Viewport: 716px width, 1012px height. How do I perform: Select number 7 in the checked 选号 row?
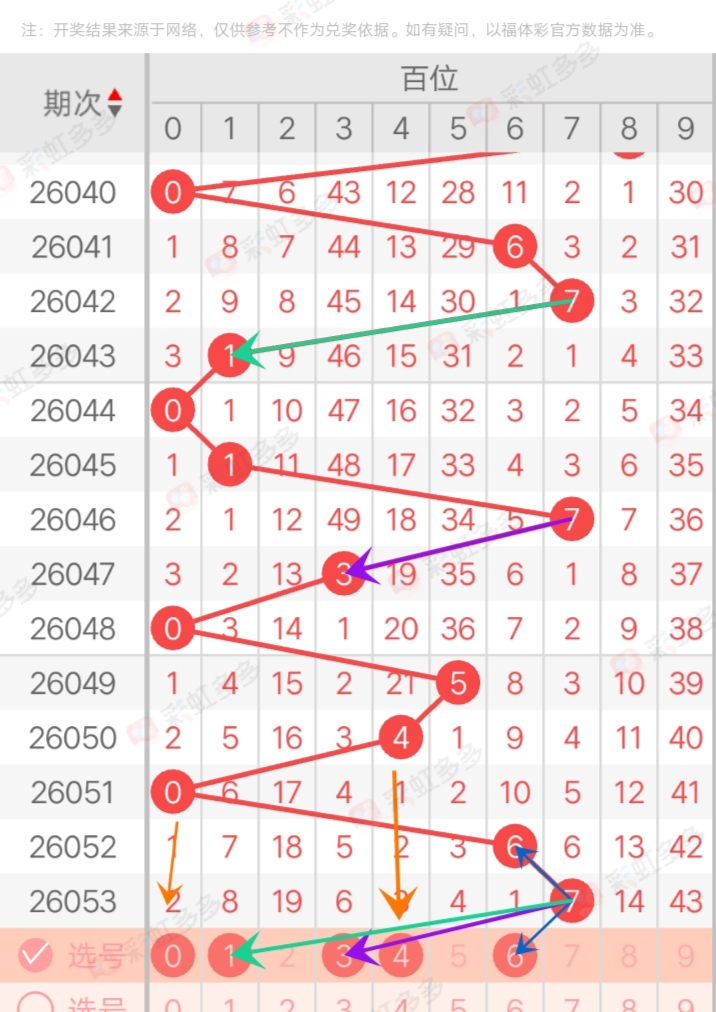(572, 956)
